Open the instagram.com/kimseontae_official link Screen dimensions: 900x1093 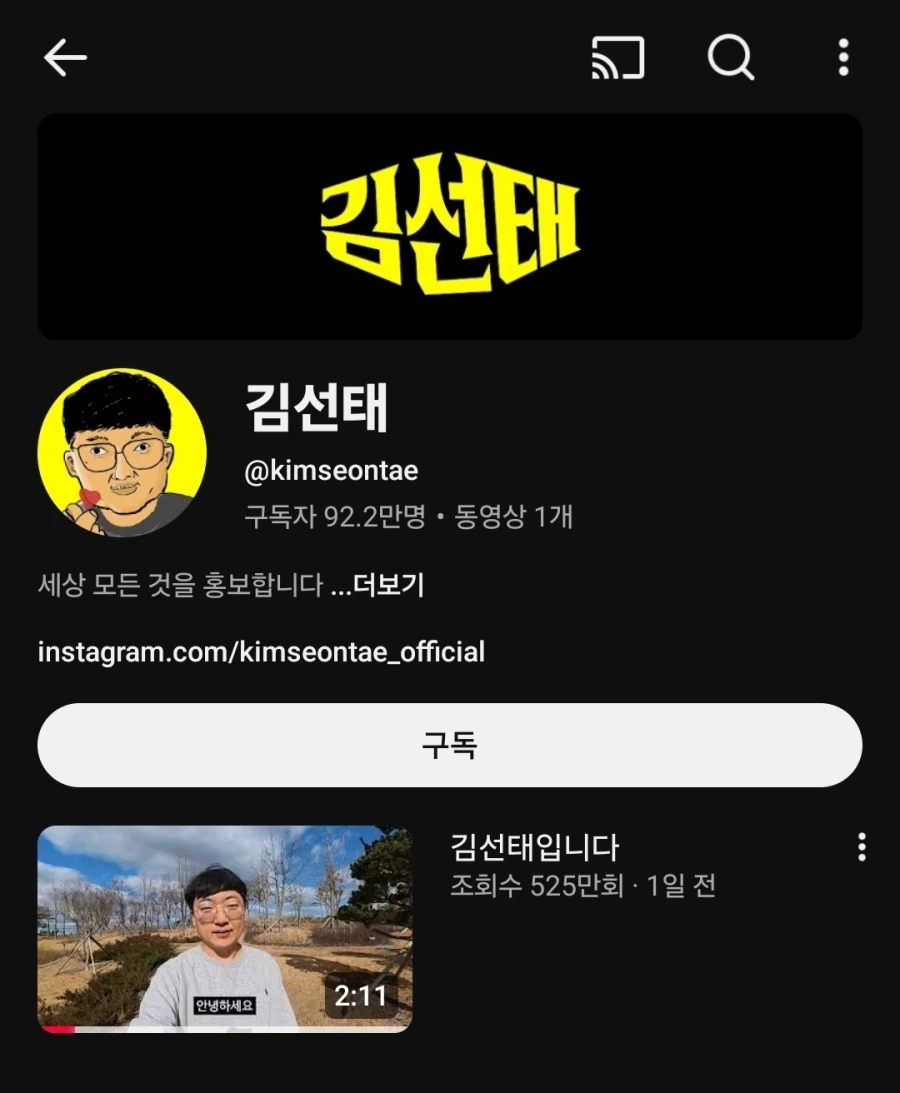click(x=261, y=651)
